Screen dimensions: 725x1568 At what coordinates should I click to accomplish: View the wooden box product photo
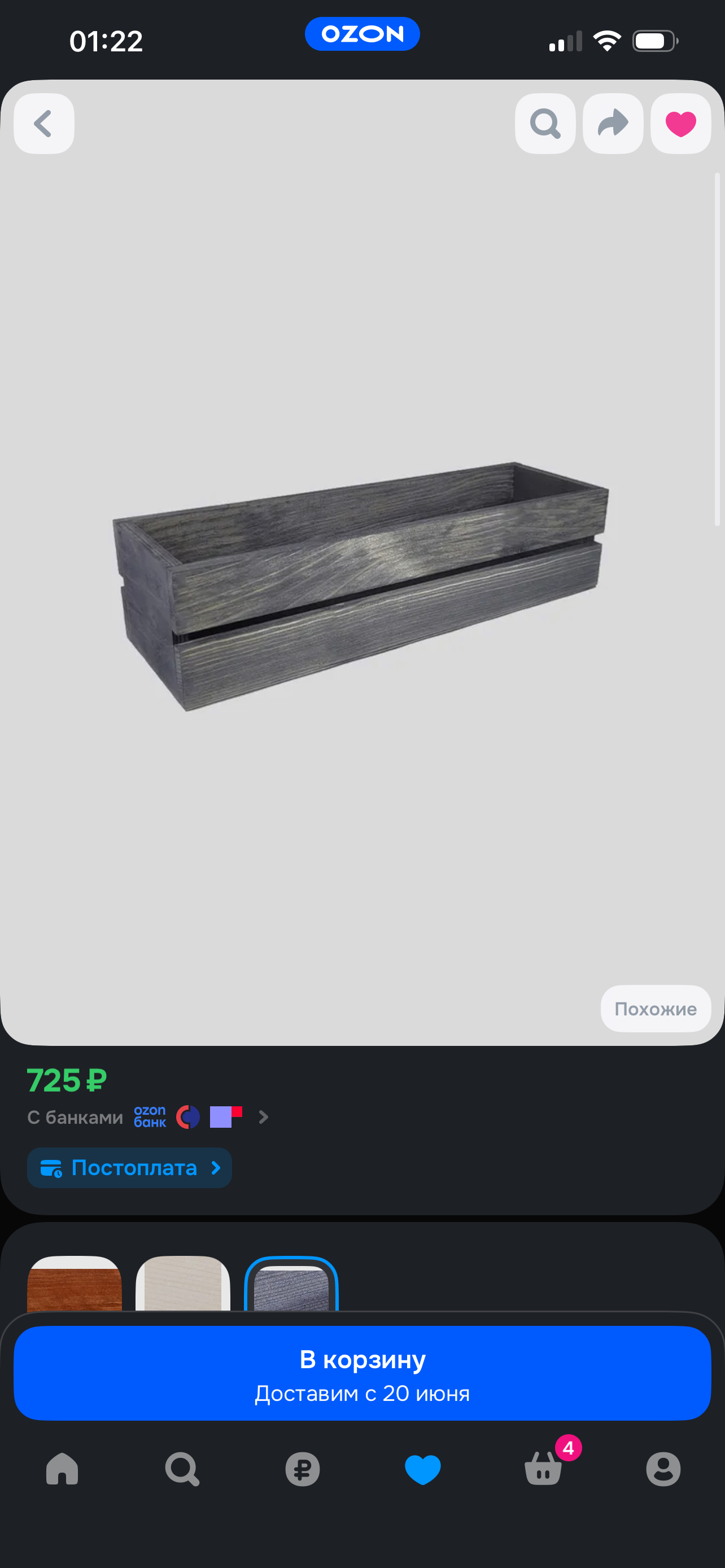(360, 586)
